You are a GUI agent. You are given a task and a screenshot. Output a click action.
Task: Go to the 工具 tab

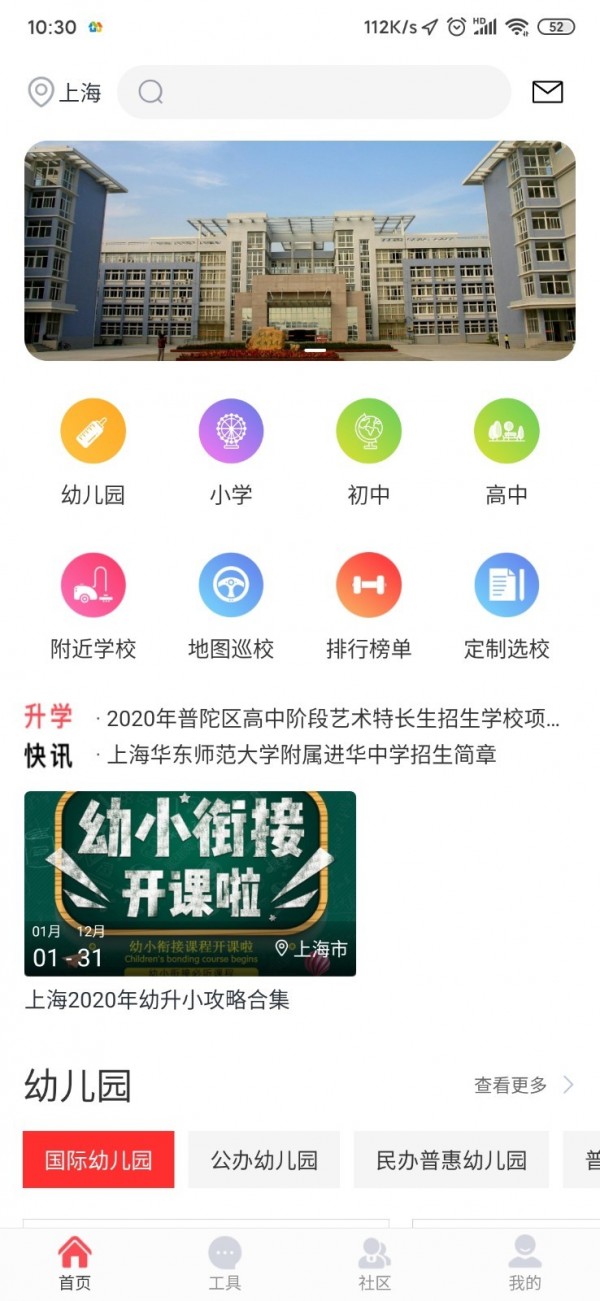225,1264
